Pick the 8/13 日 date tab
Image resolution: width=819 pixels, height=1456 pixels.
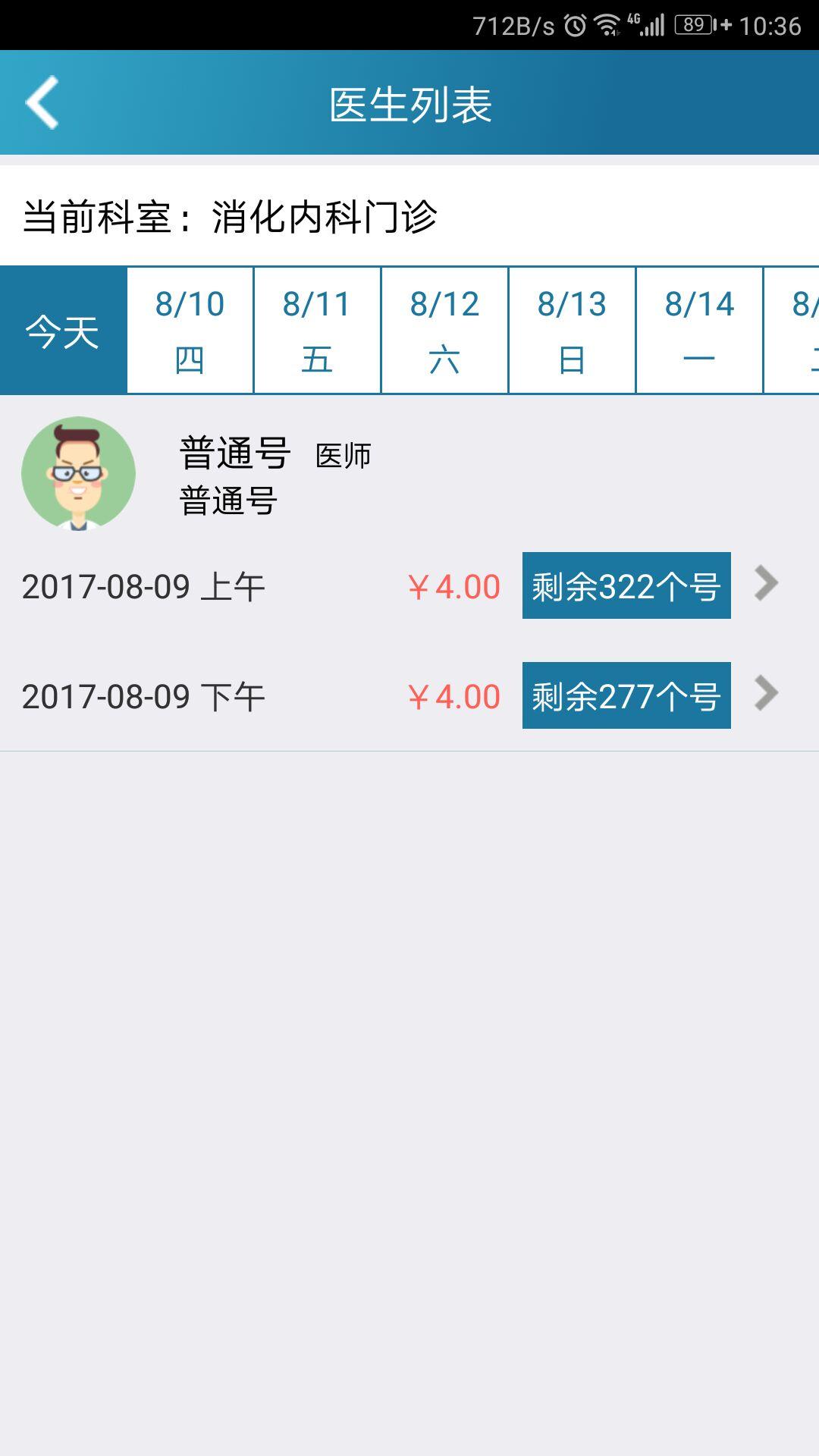click(x=572, y=331)
